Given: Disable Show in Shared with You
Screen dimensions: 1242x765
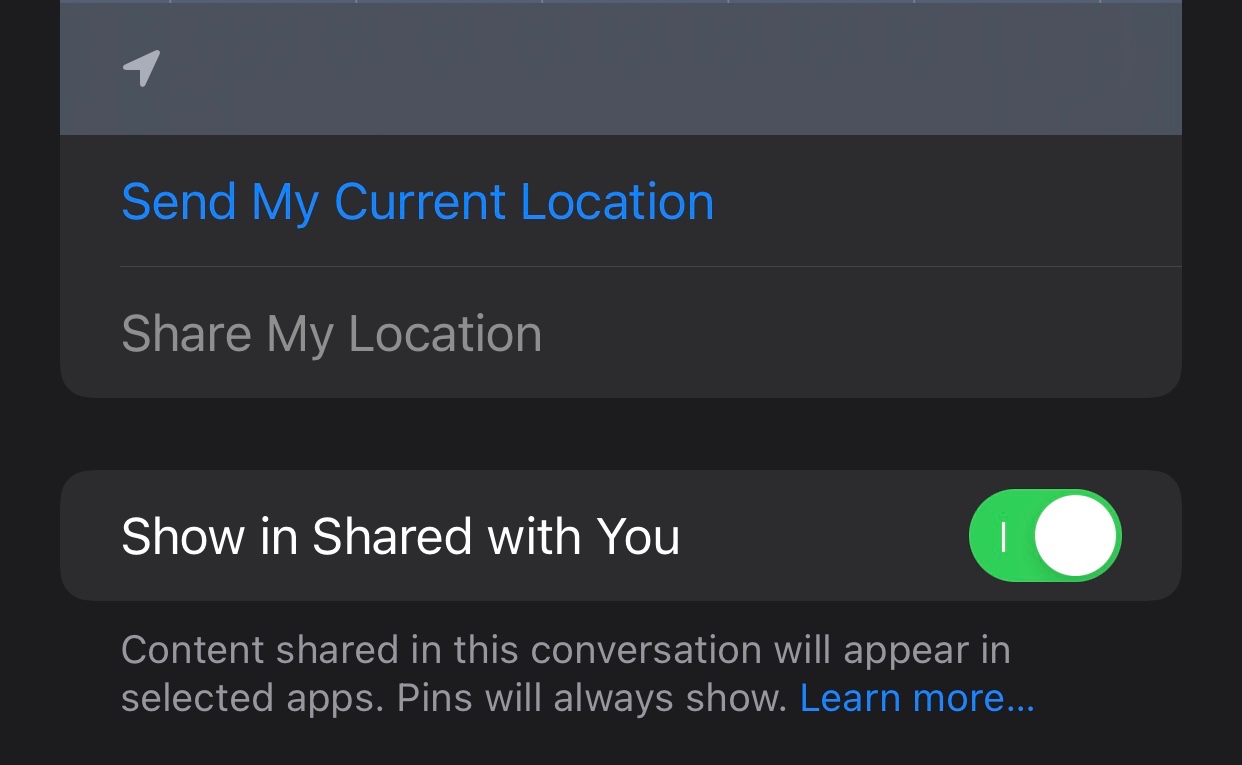Looking at the screenshot, I should (x=1044, y=536).
